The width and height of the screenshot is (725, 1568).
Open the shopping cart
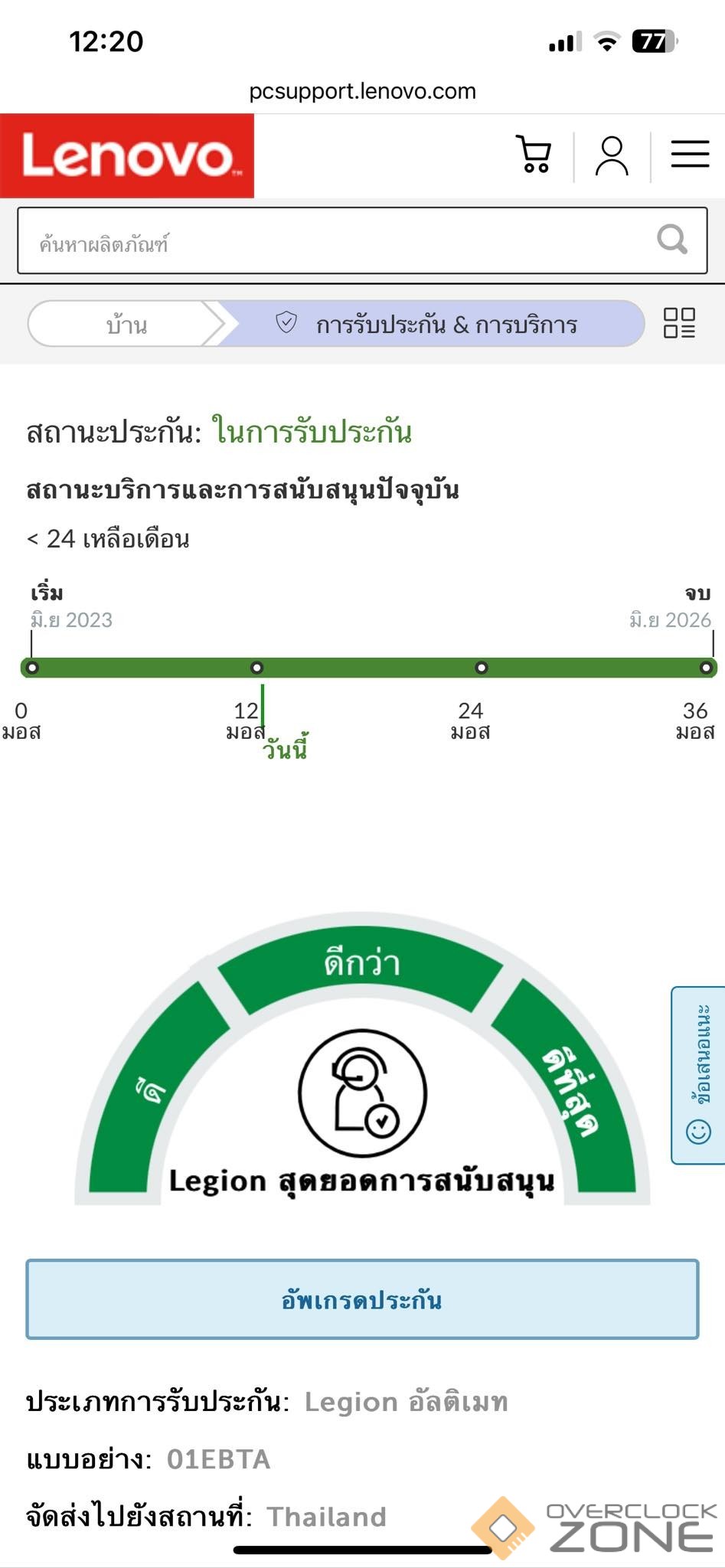pyautogui.click(x=534, y=155)
